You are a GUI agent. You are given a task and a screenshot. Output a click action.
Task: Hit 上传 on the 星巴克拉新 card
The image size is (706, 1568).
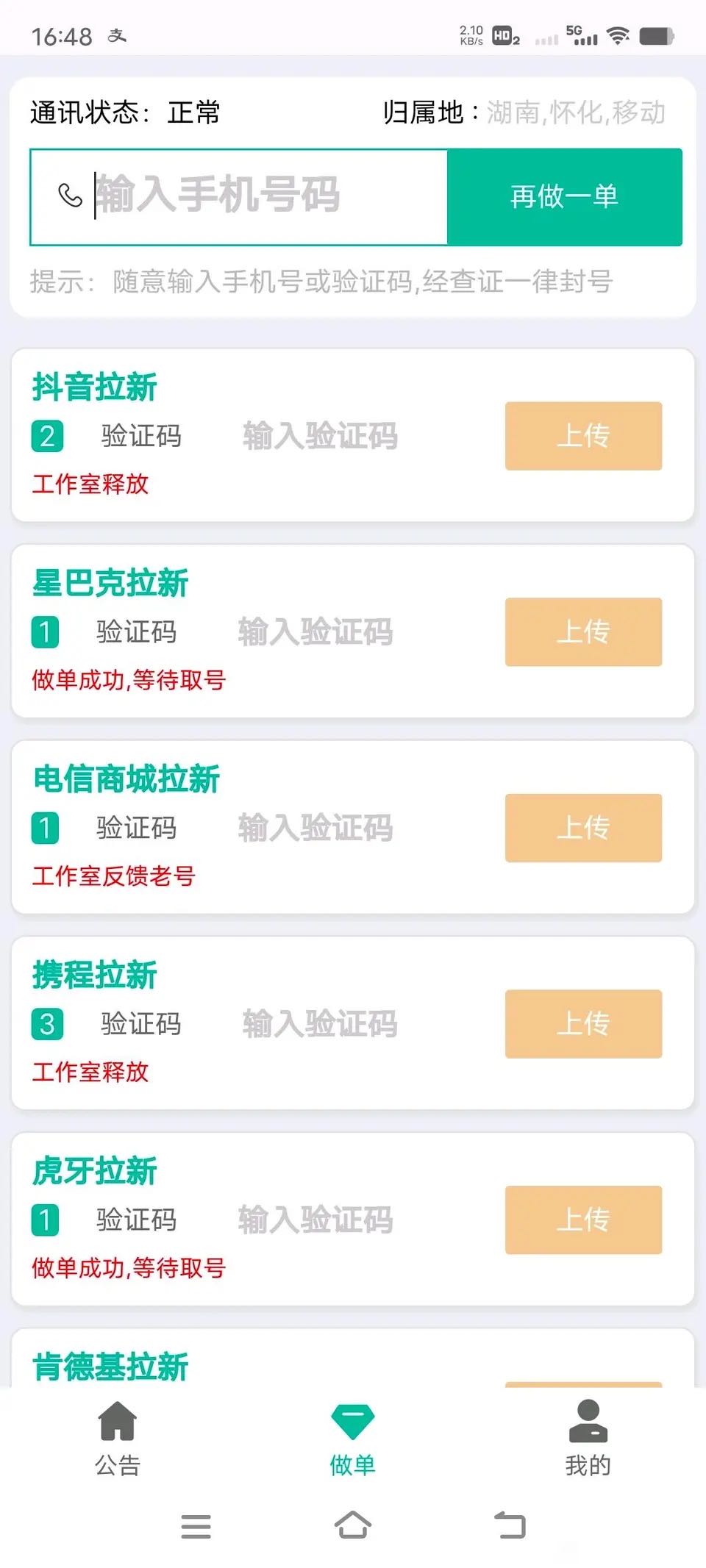(583, 632)
